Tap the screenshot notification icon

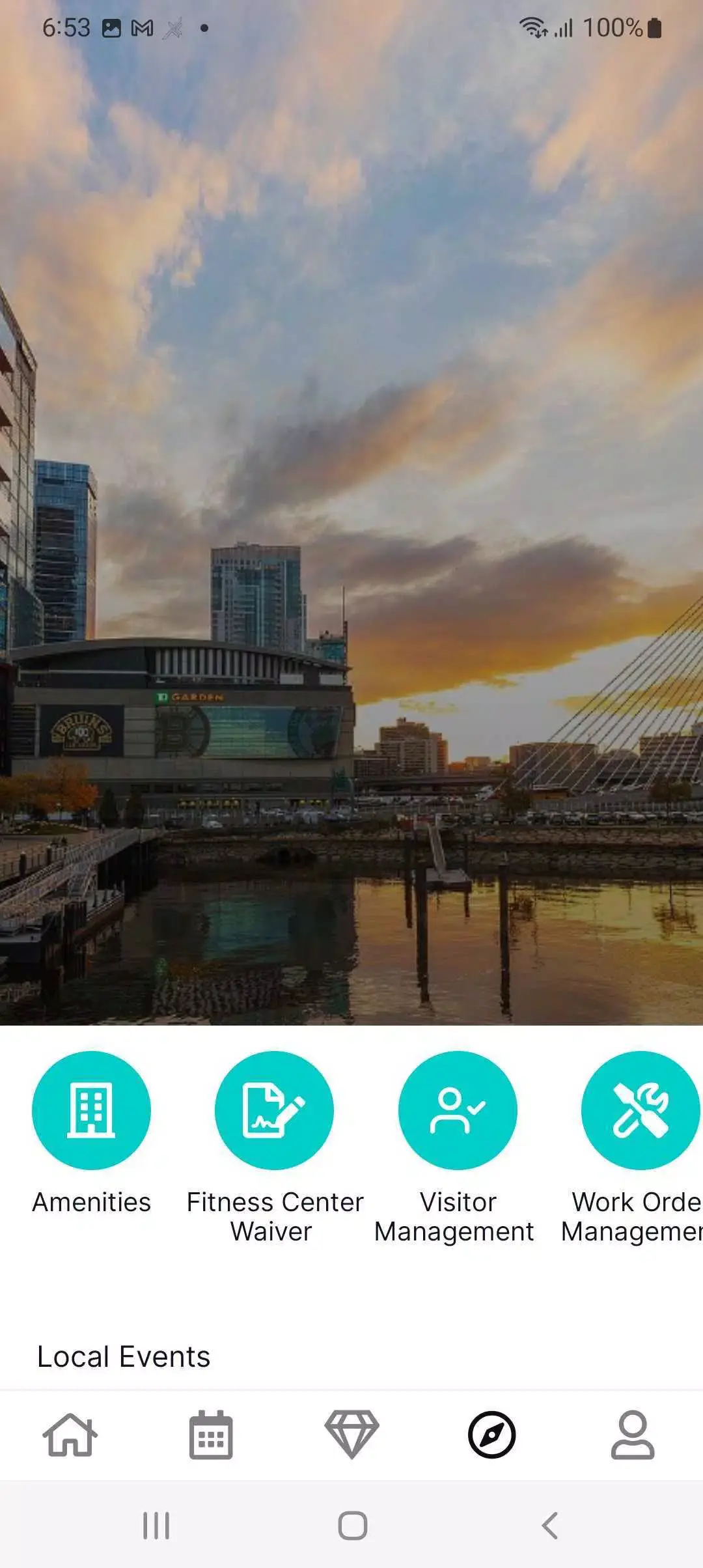tap(111, 27)
